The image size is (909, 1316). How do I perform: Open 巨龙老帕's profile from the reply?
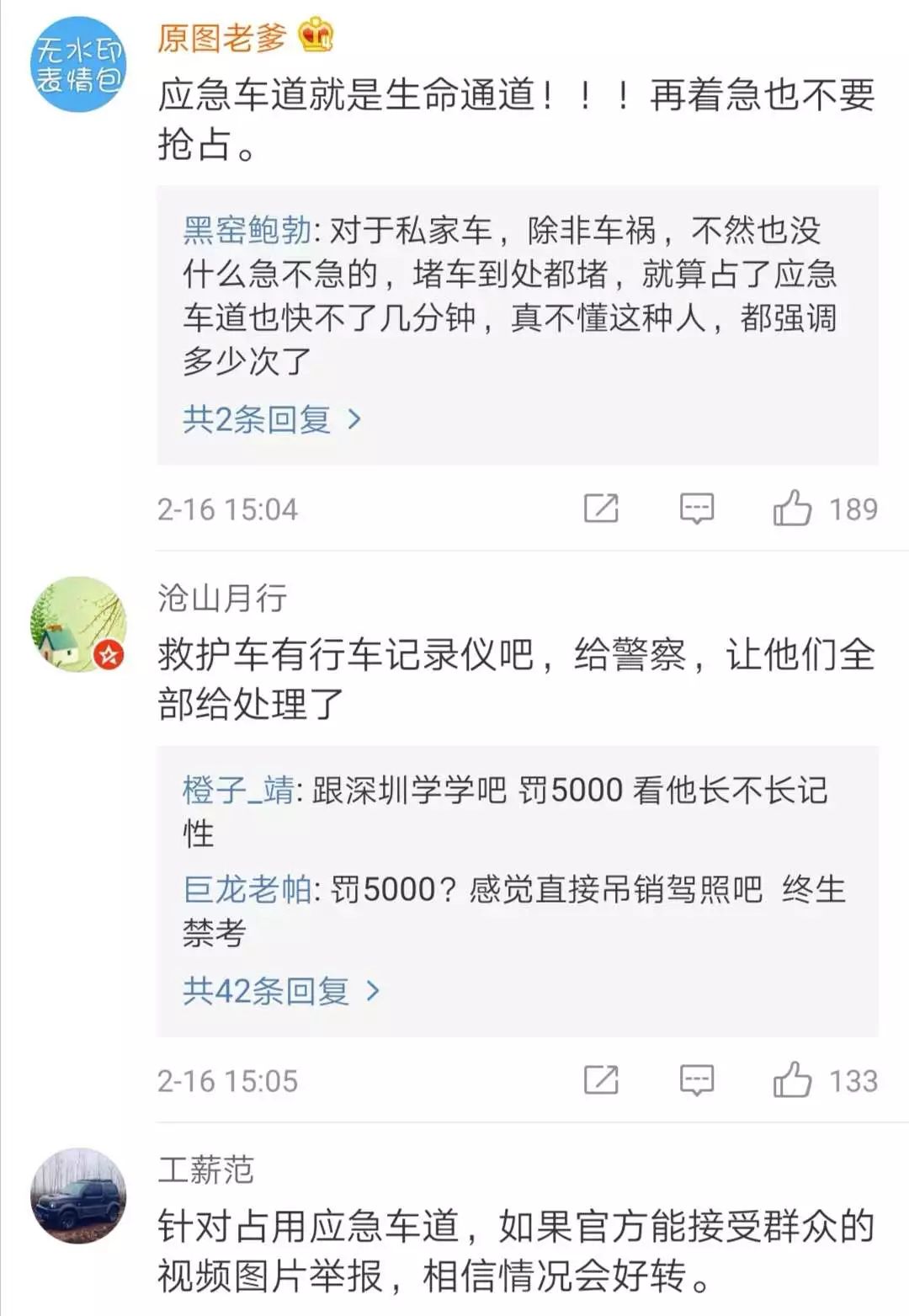pyautogui.click(x=246, y=890)
